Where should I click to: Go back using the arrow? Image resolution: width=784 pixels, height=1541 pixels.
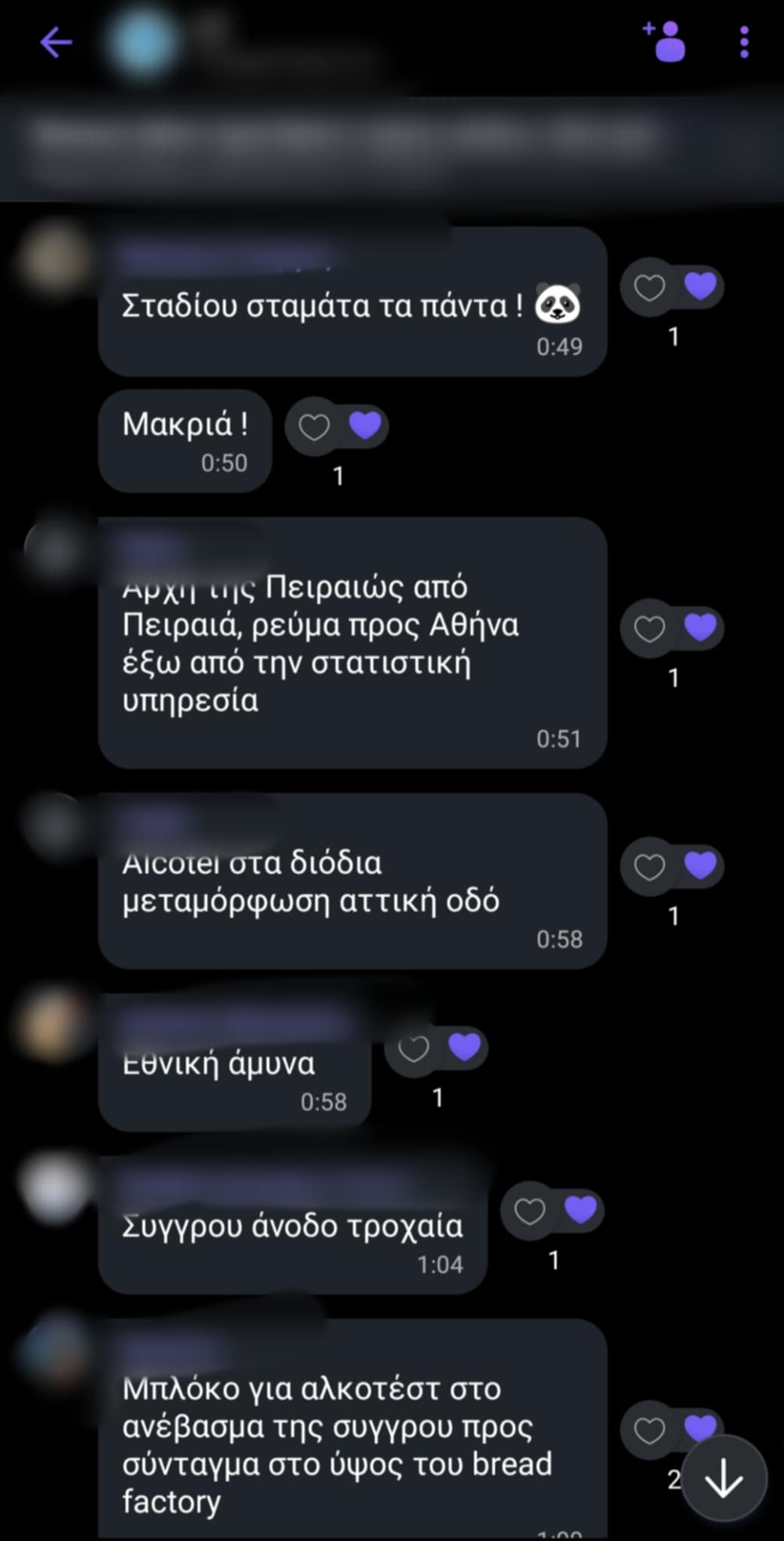click(56, 42)
